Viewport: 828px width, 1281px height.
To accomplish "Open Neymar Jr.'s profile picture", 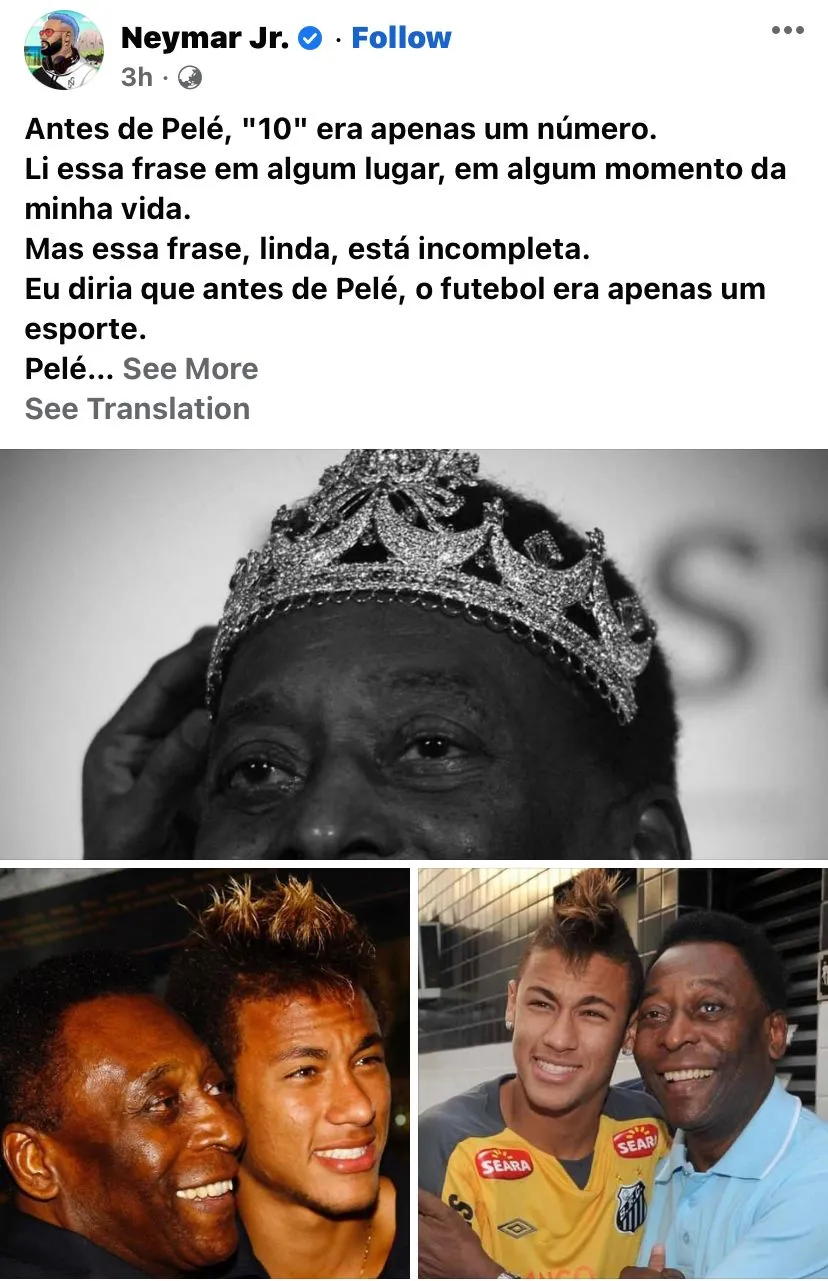I will click(63, 51).
